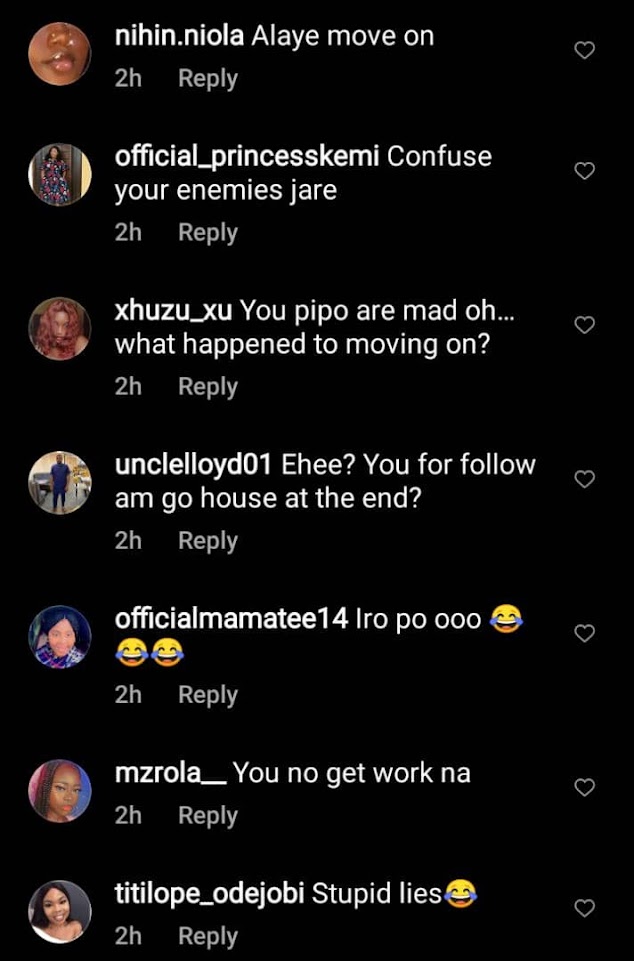Viewport: 634px width, 961px height.
Task: Like nihin.niola's comment
Action: (585, 50)
